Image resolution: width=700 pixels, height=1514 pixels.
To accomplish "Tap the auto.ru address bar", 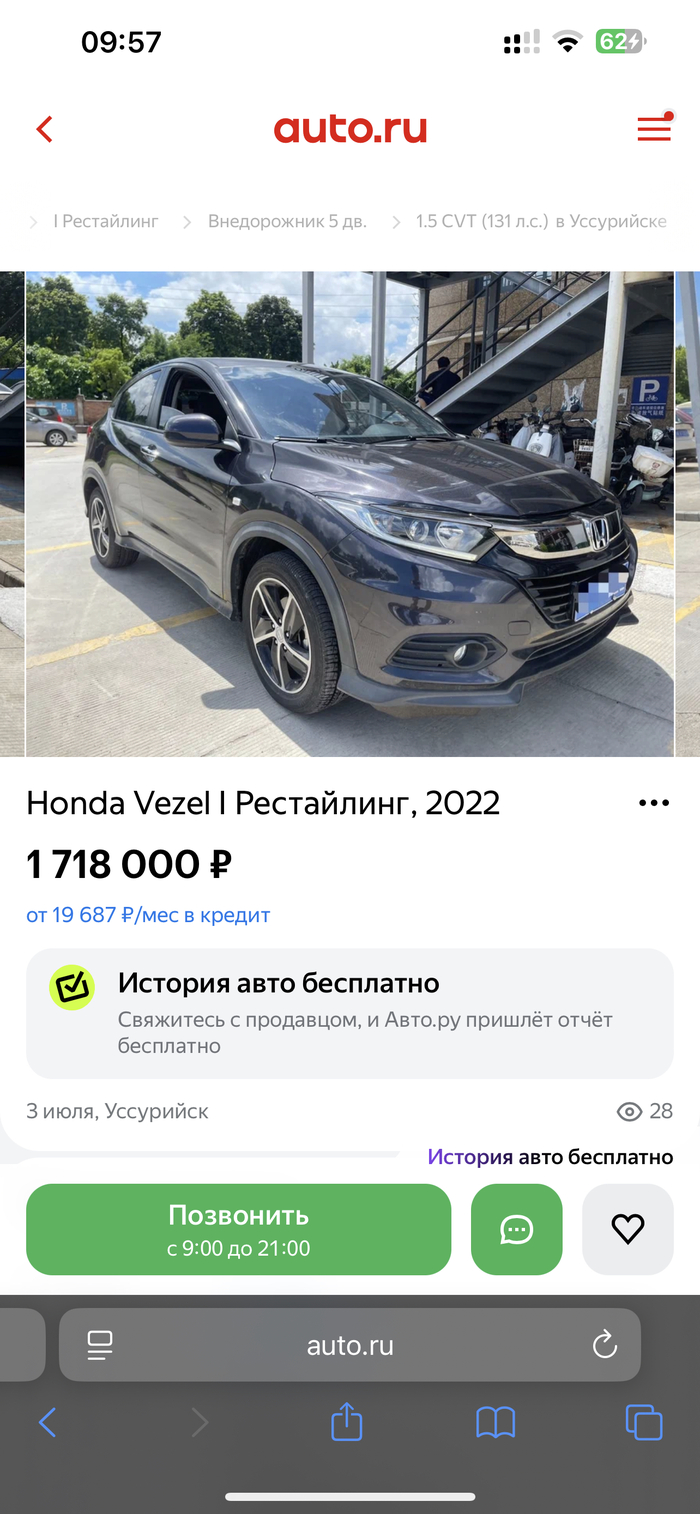I will [x=349, y=1345].
